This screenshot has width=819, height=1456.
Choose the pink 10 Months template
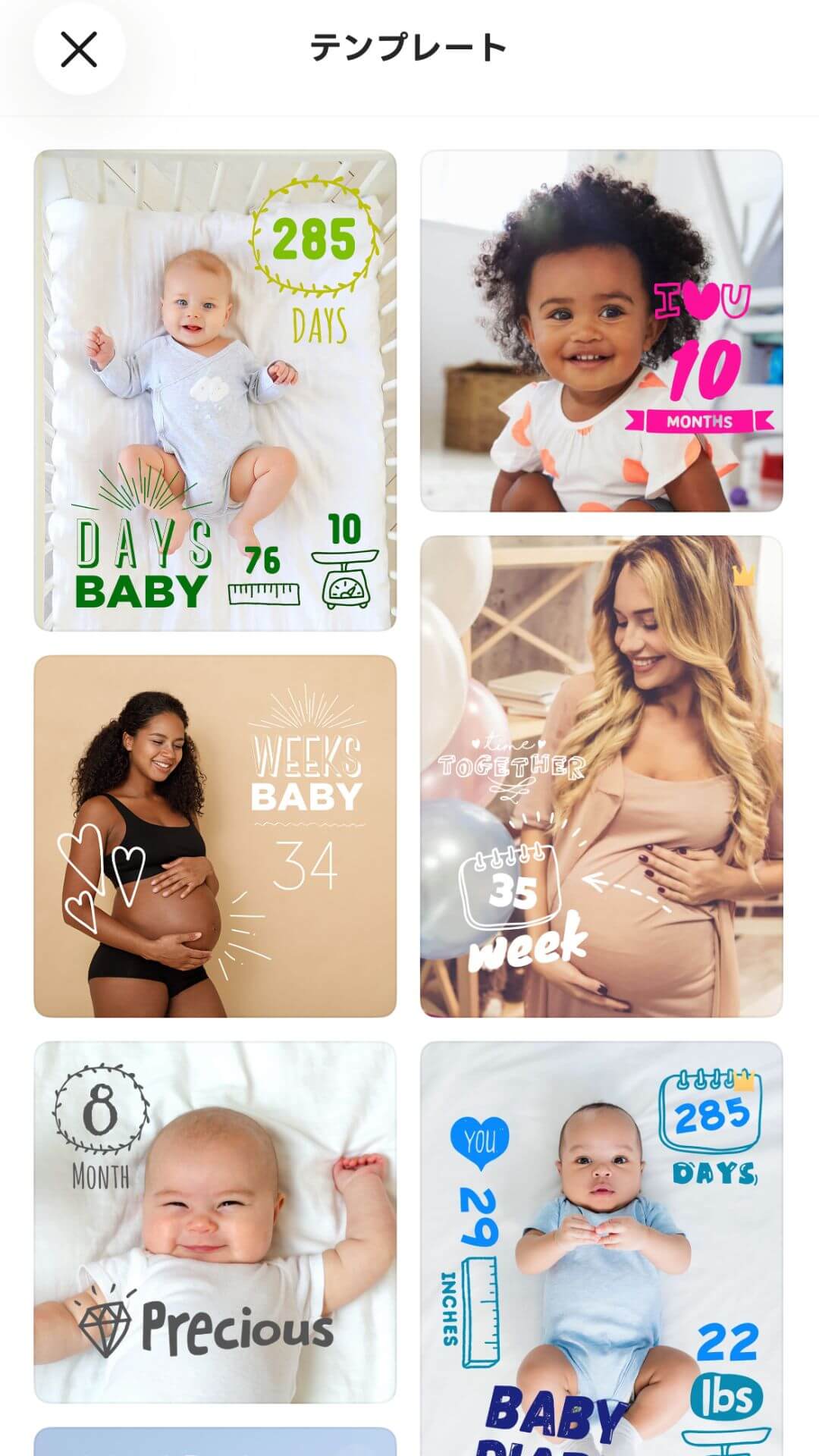[x=601, y=331]
